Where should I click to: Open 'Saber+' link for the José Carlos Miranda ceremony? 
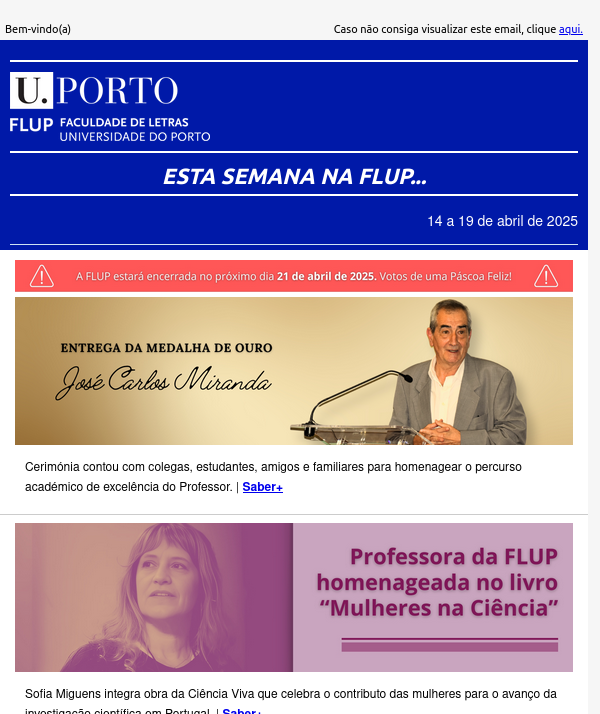(262, 487)
